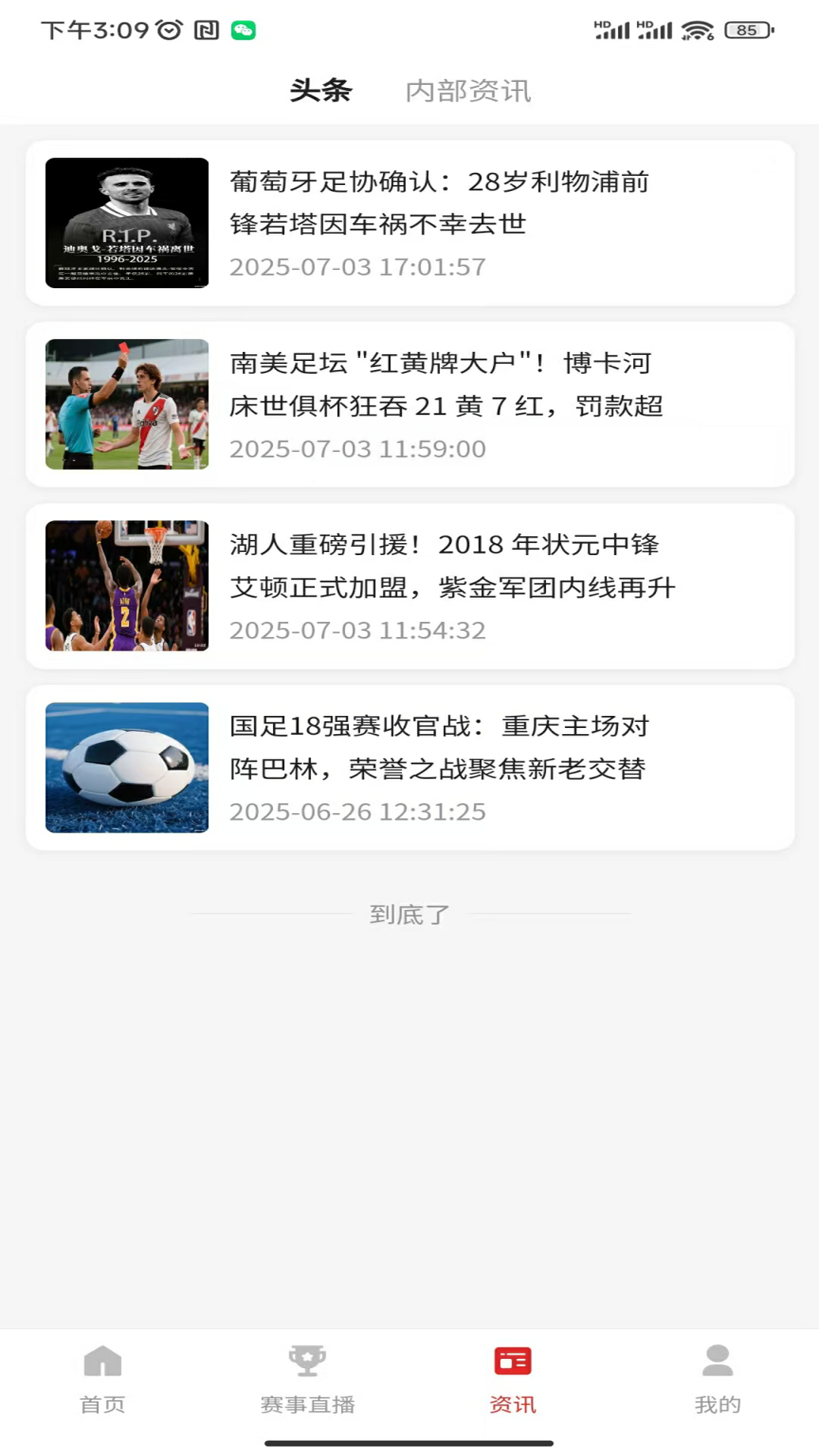
Task: Click the WeChat icon in status bar
Action: 241,30
